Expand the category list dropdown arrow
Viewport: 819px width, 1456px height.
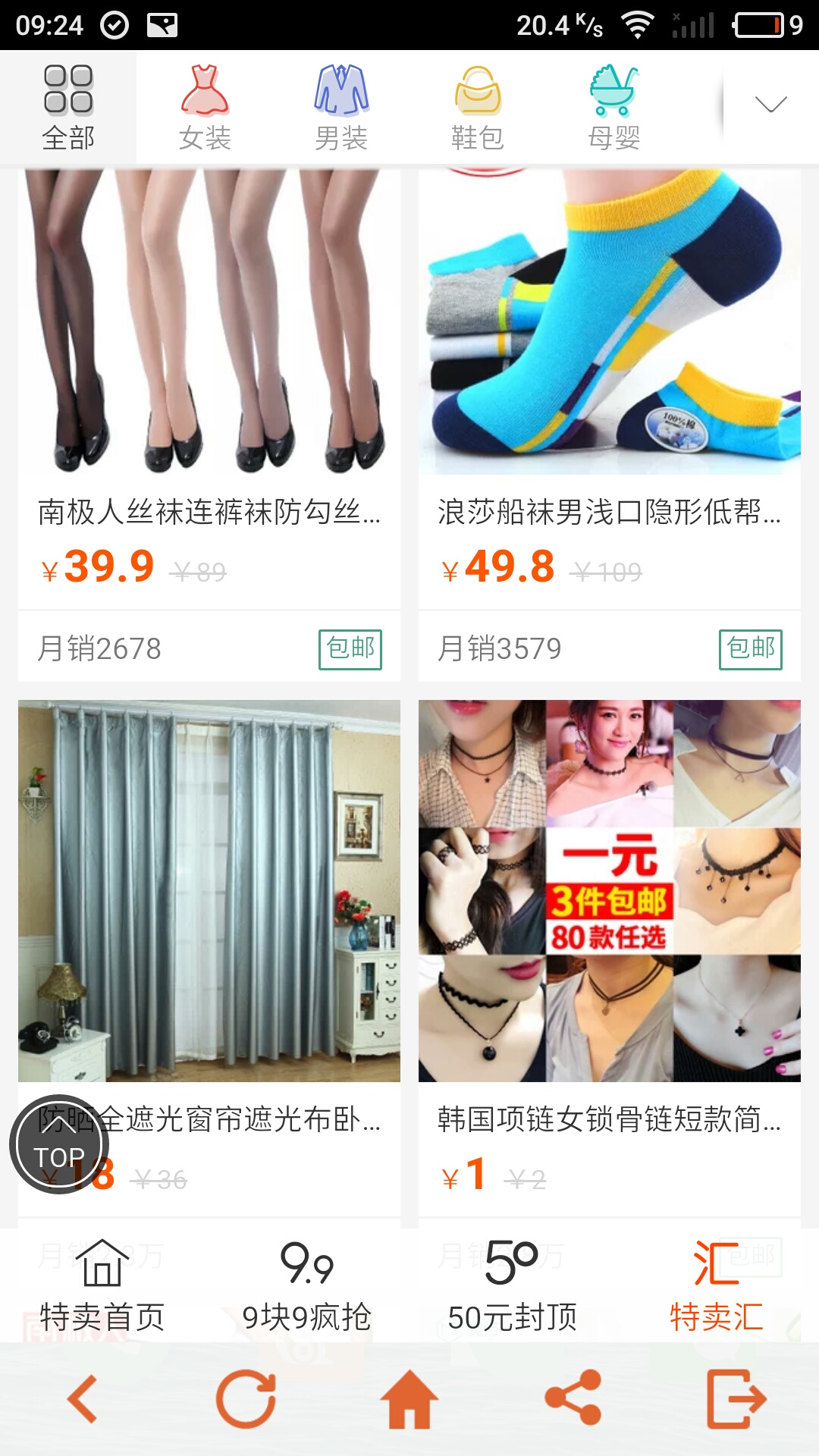[x=770, y=105]
